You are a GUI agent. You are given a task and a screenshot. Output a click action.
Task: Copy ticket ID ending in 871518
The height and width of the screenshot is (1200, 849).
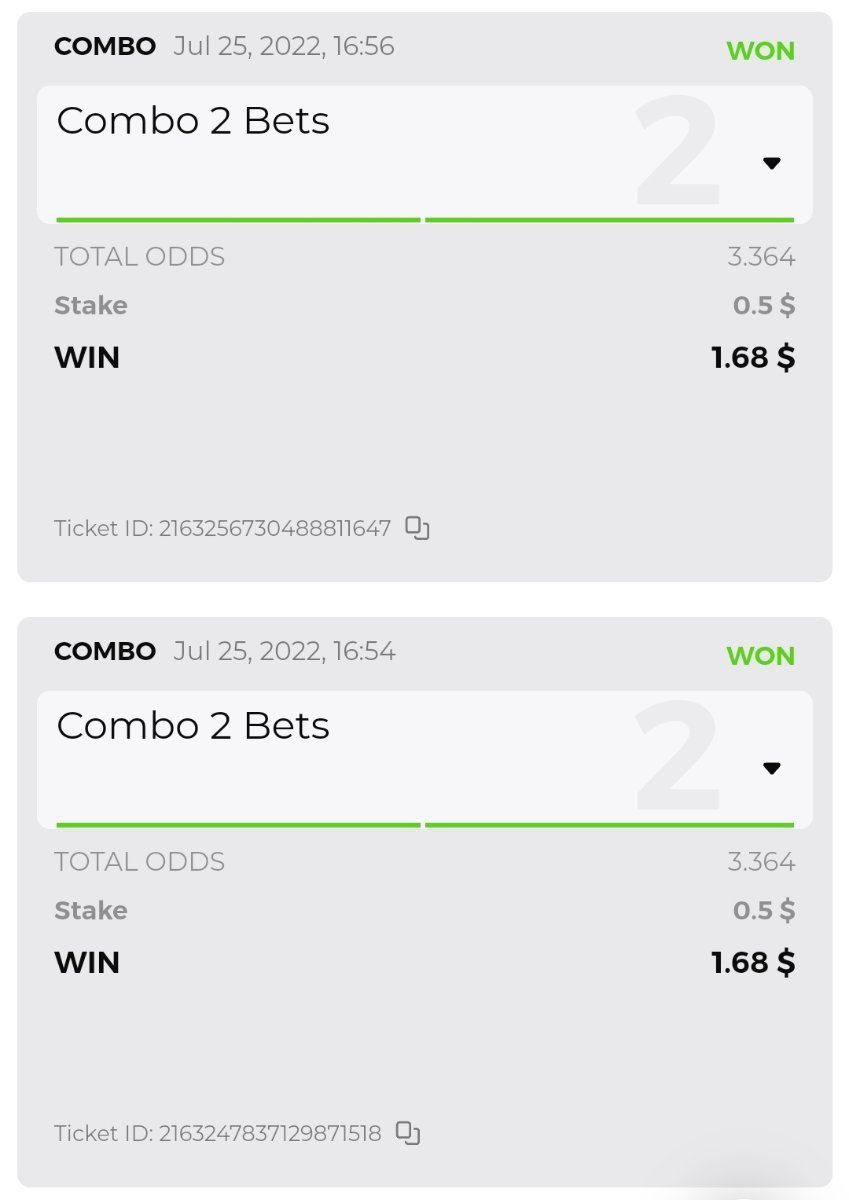tap(408, 1133)
